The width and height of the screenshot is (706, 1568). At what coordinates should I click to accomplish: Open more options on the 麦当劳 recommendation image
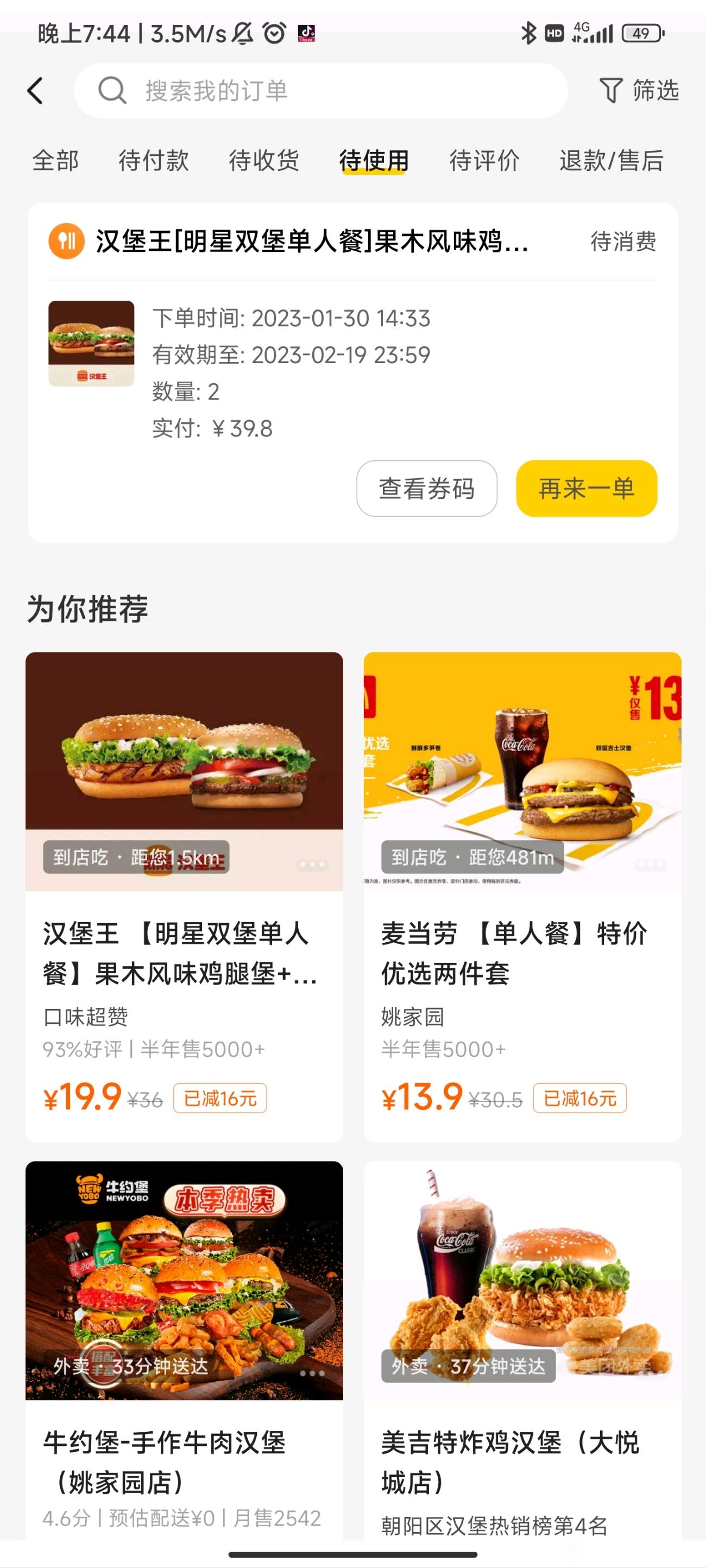click(651, 865)
